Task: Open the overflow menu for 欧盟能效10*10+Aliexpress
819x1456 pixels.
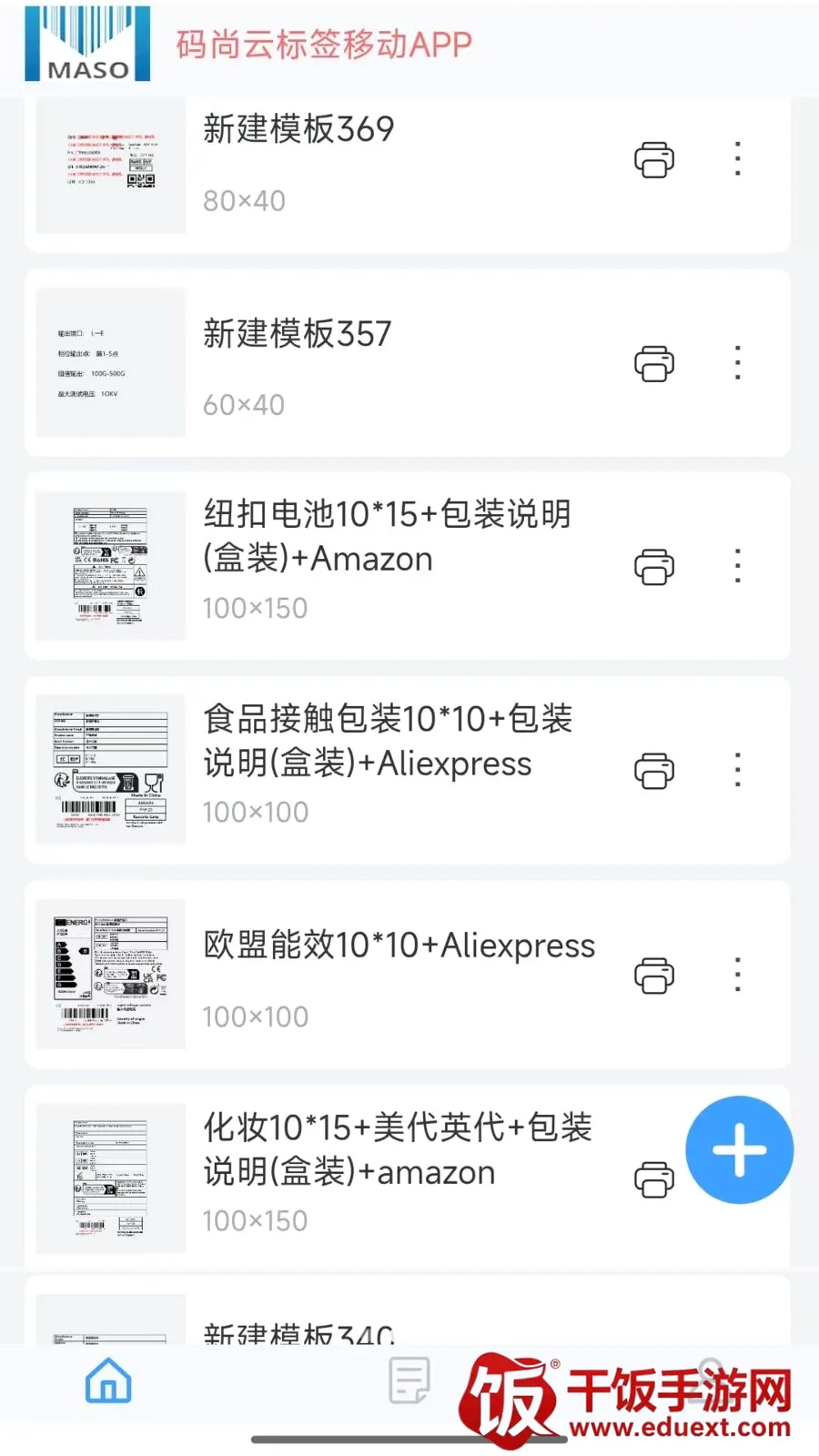Action: click(x=738, y=975)
